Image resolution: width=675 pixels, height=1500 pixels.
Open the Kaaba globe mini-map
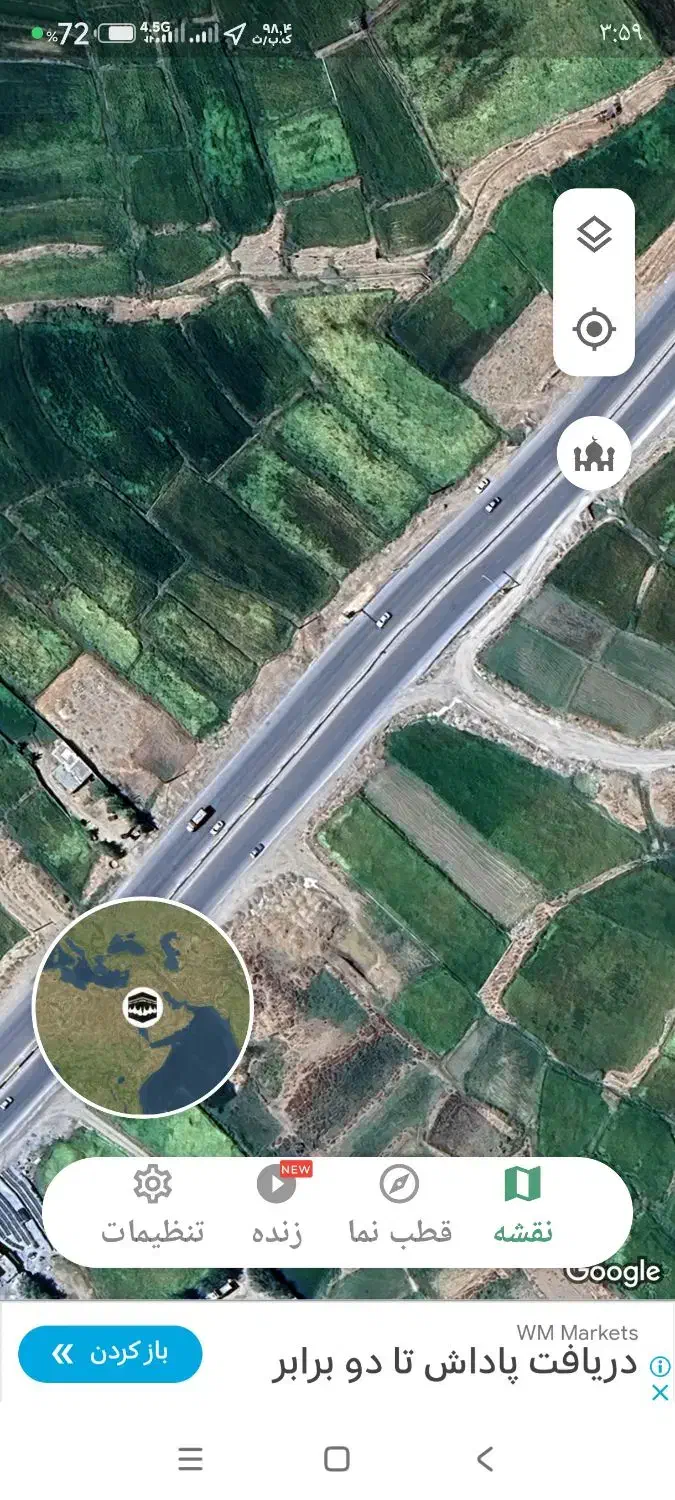coord(143,1006)
